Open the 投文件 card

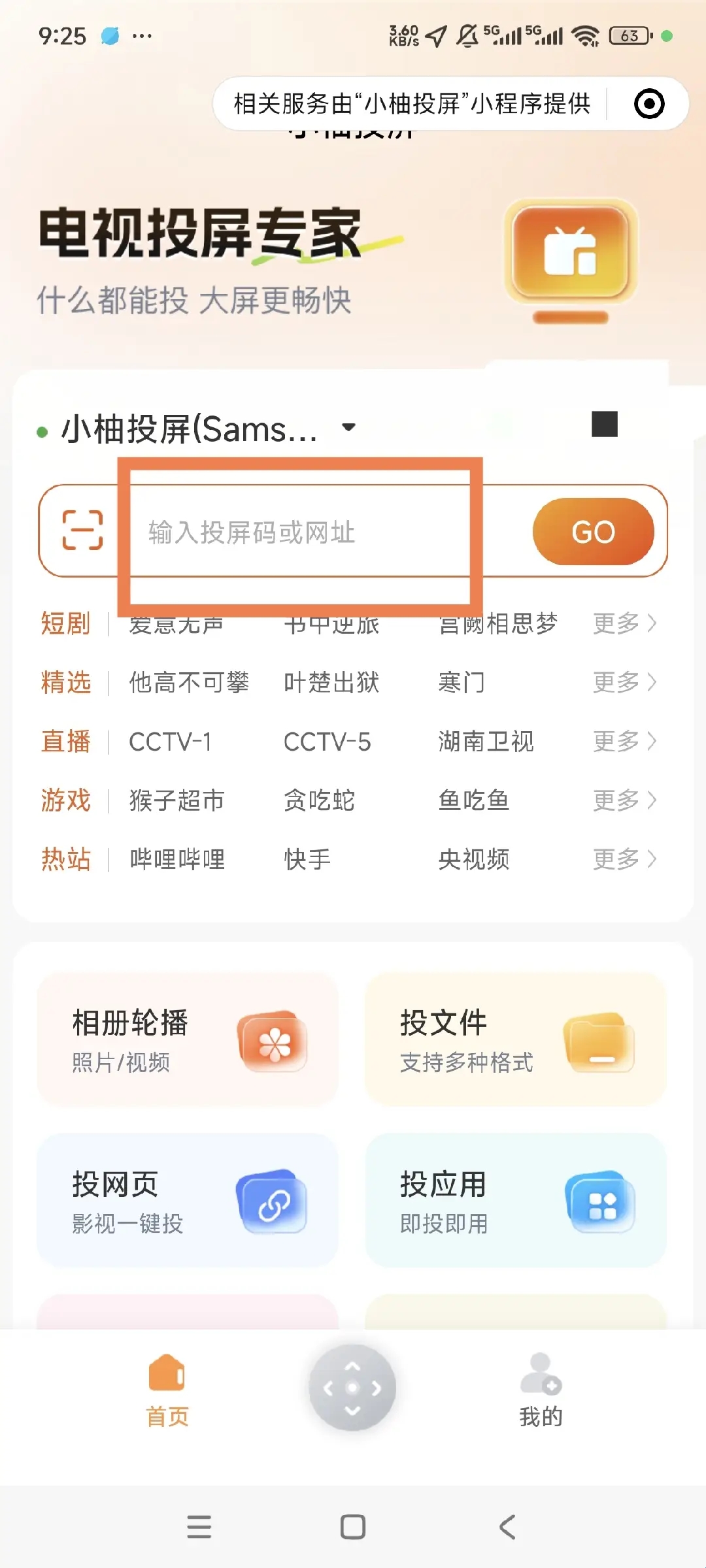515,1039
